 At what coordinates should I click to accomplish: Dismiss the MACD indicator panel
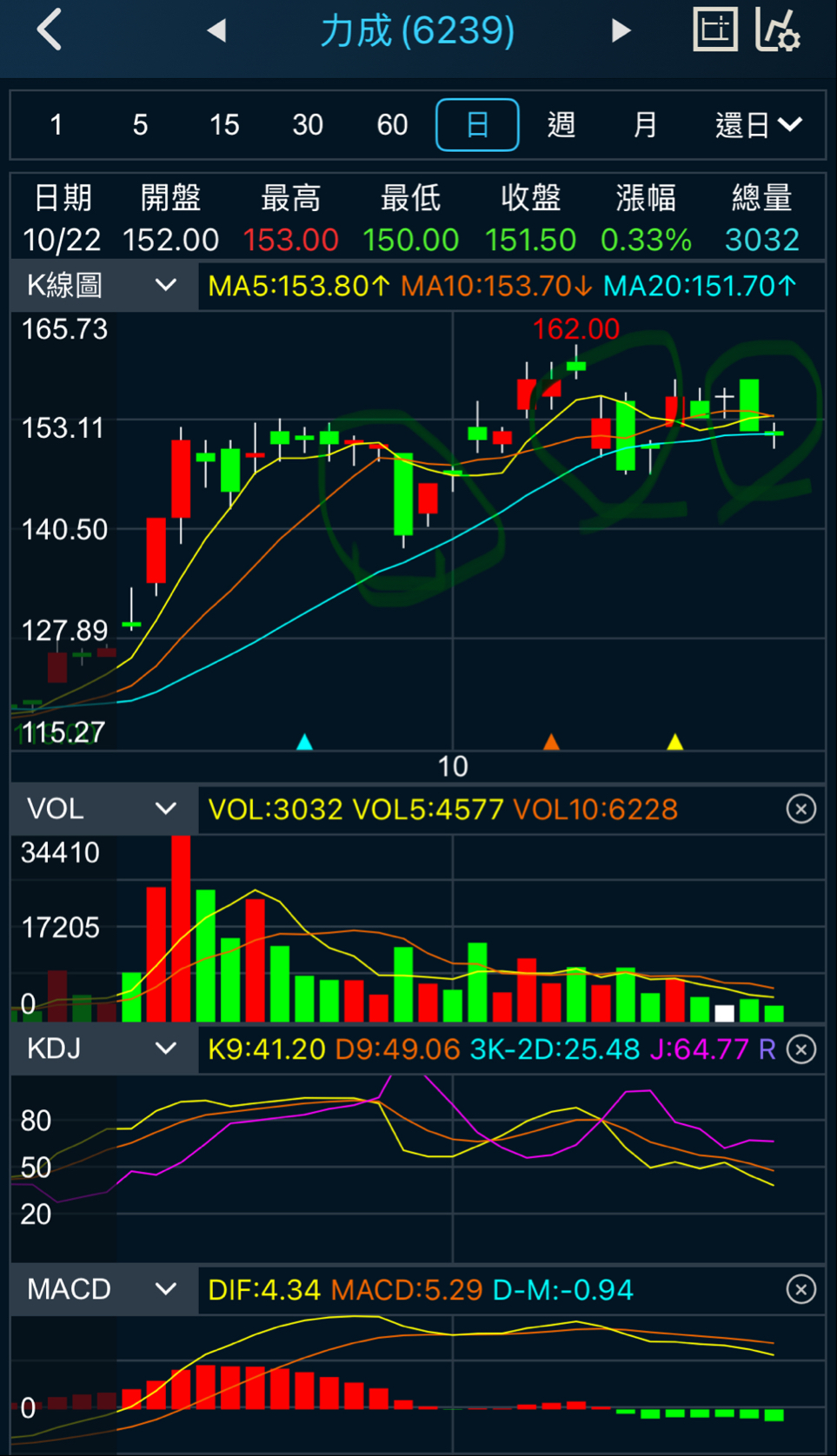(x=800, y=1289)
